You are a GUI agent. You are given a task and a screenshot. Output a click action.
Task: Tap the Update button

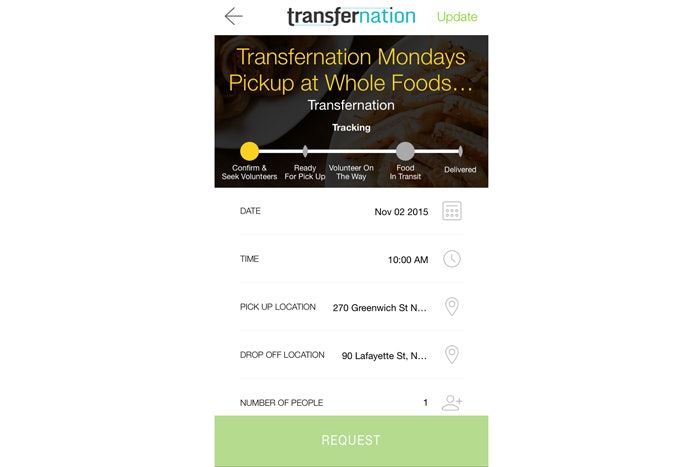[x=457, y=17]
